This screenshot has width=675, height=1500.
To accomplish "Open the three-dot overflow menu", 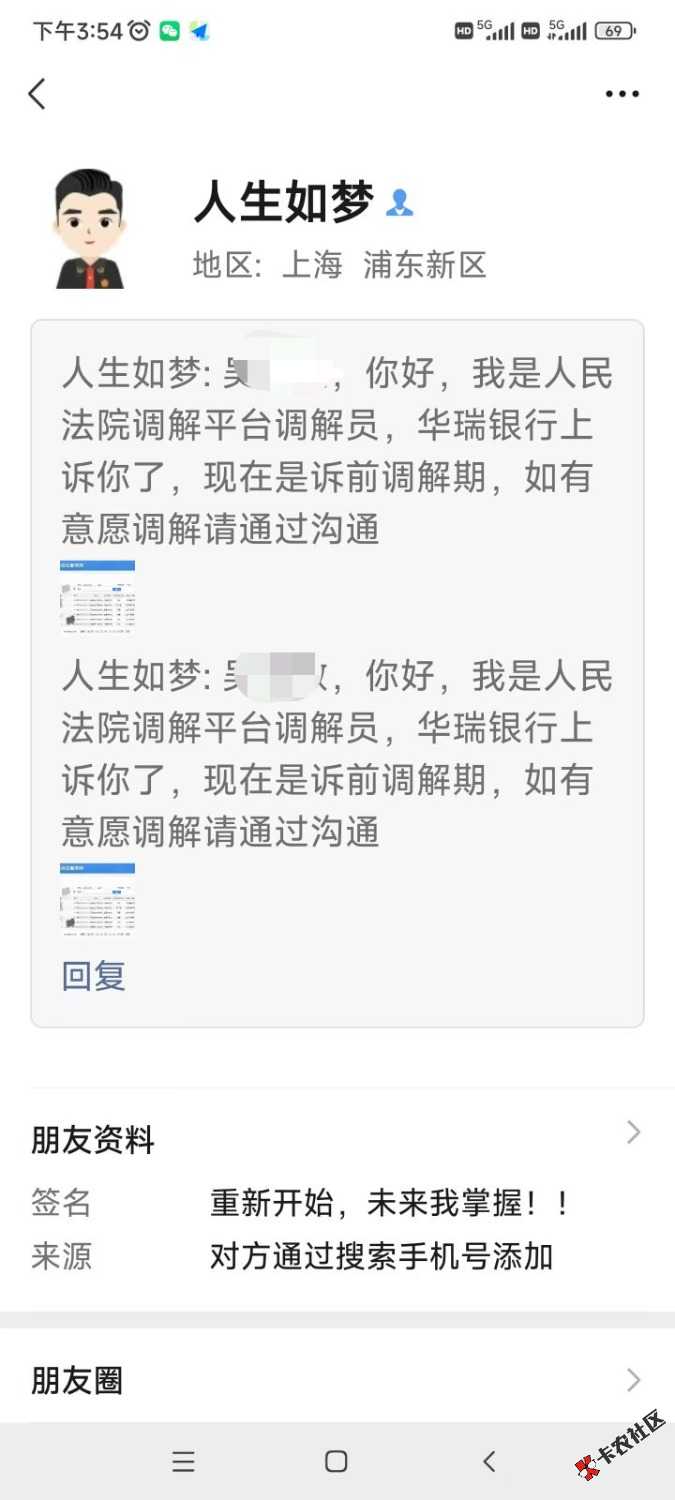I will (x=621, y=94).
